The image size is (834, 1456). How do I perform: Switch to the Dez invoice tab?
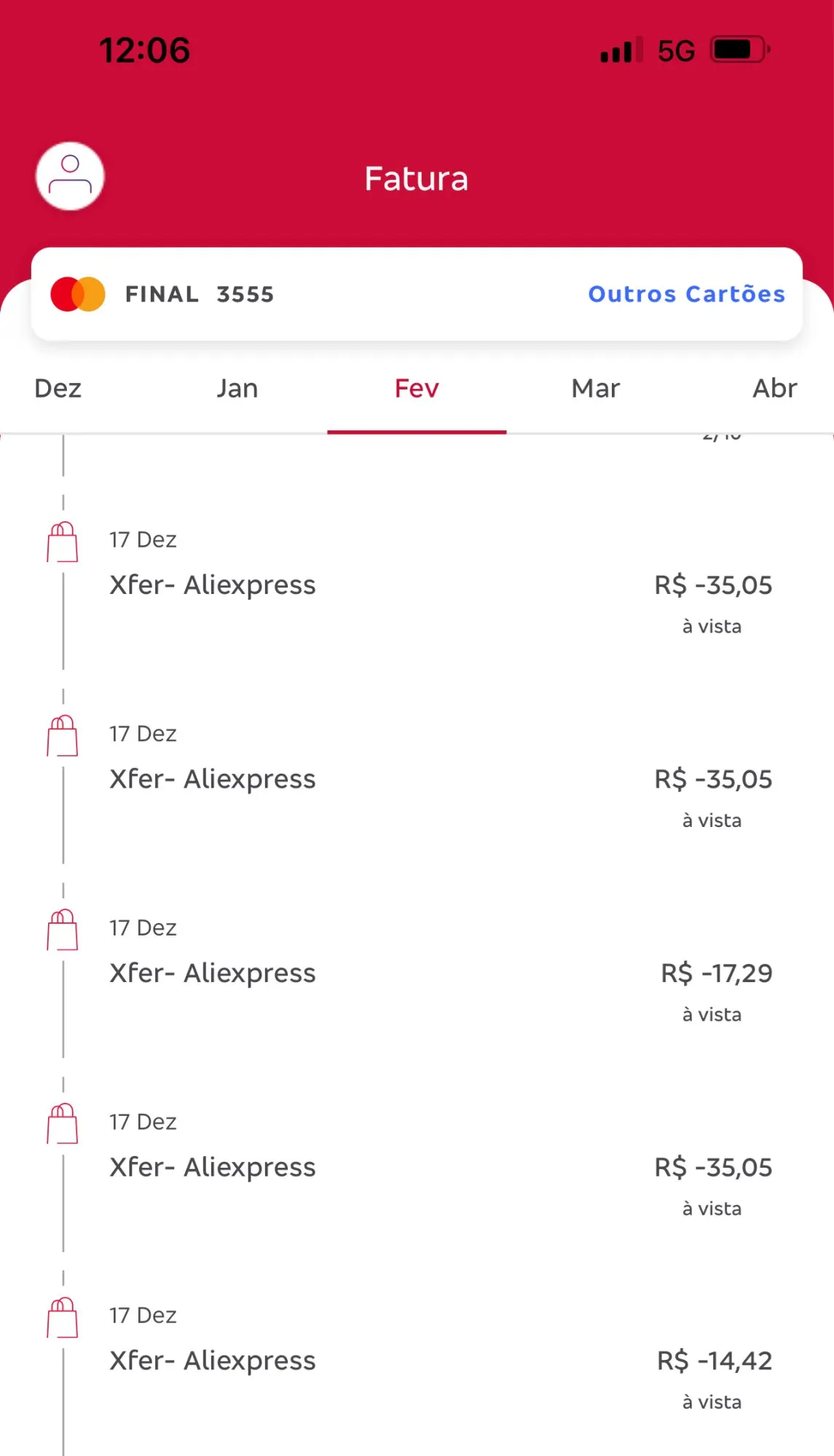pyautogui.click(x=58, y=389)
